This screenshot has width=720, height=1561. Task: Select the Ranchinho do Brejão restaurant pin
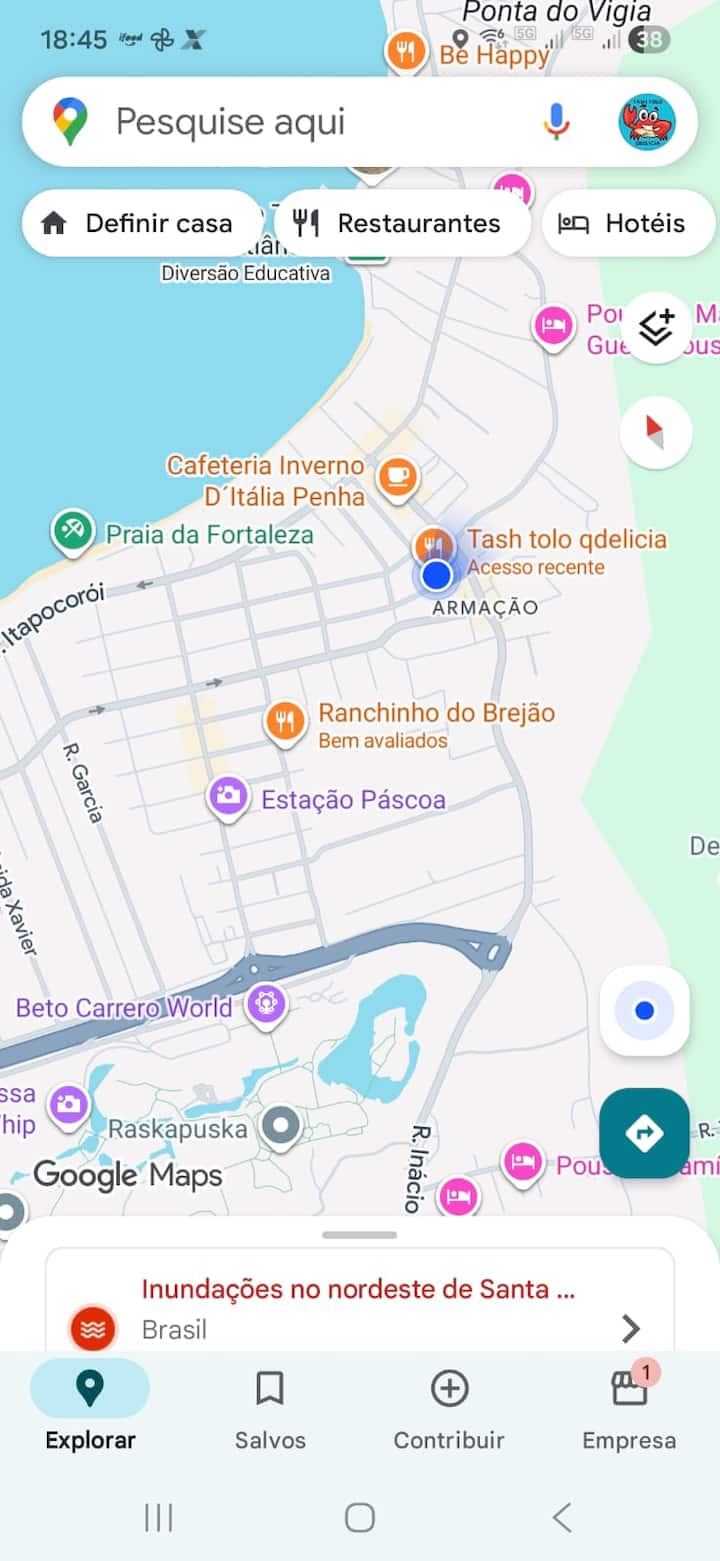(286, 720)
